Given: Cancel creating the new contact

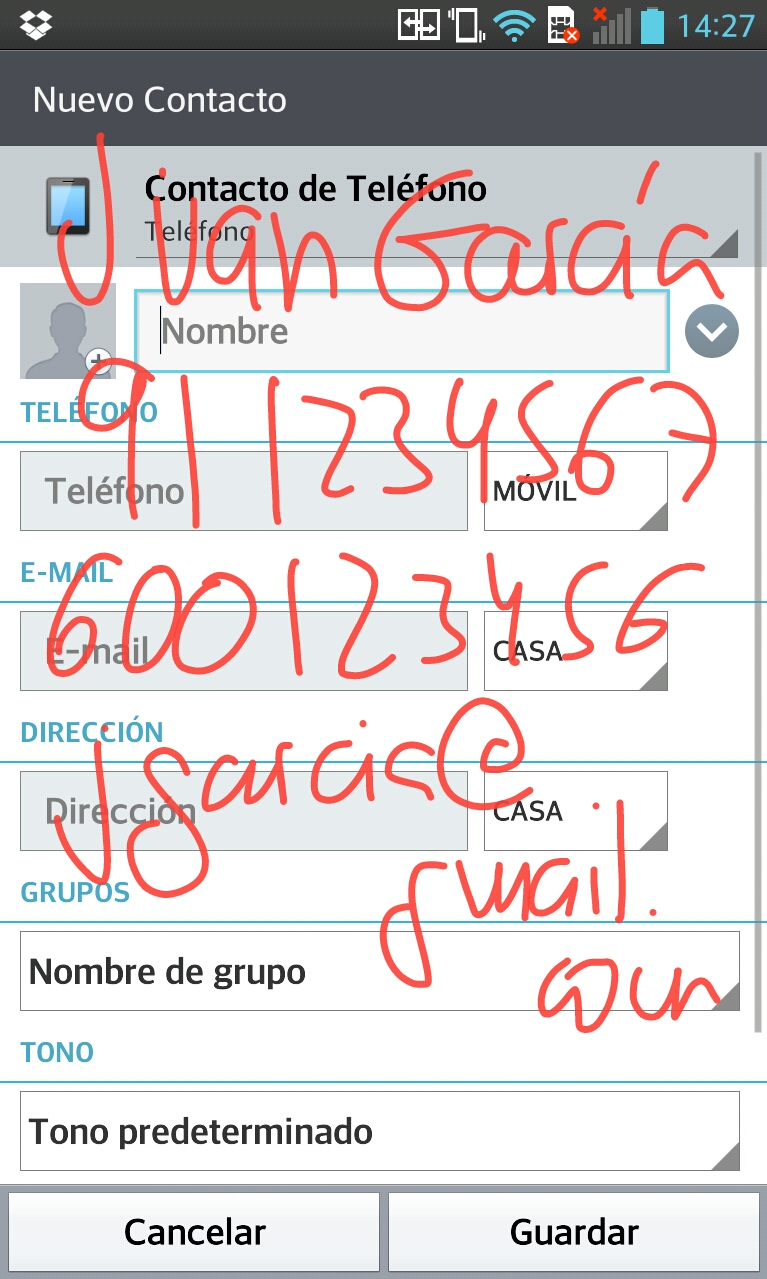Looking at the screenshot, I should click(x=194, y=1232).
